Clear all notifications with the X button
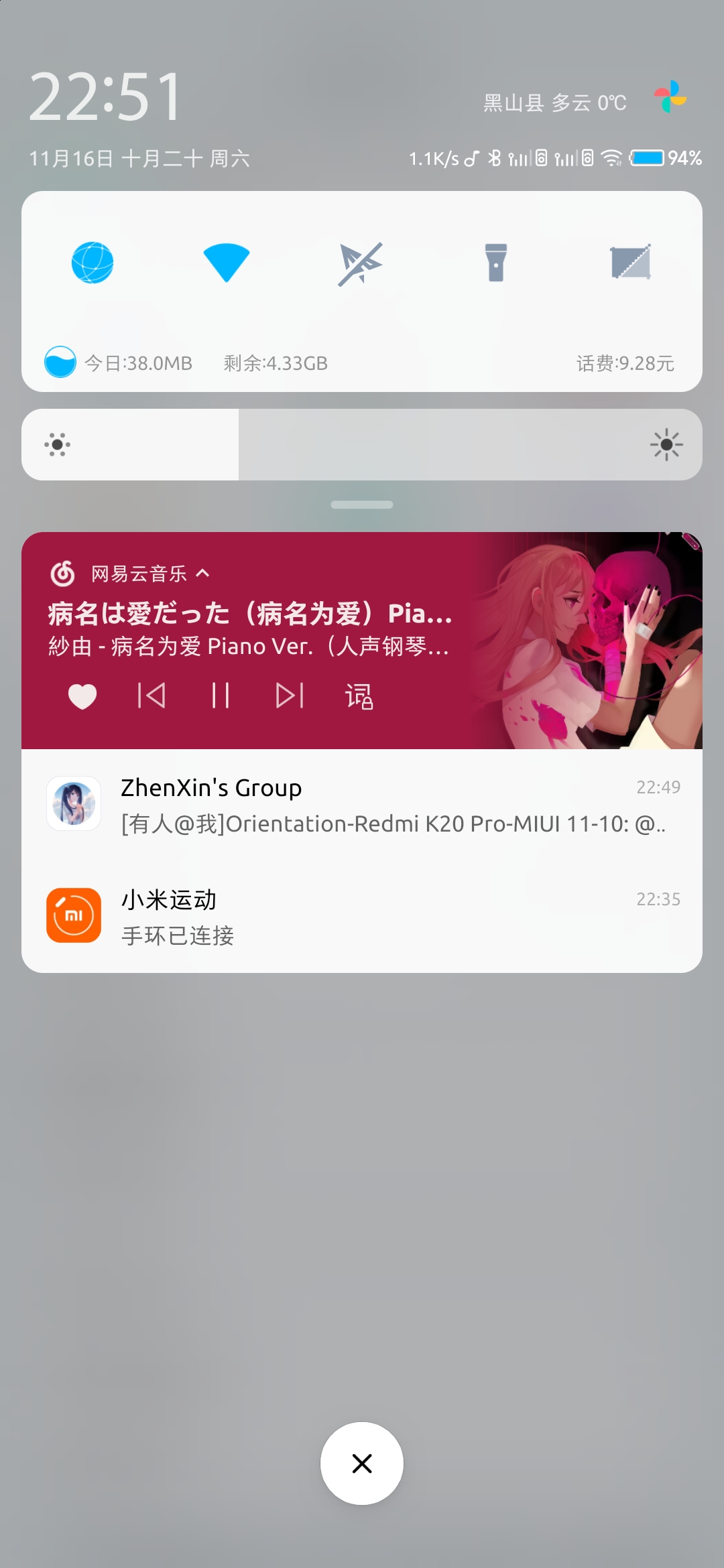Viewport: 724px width, 1568px height. (x=362, y=1463)
